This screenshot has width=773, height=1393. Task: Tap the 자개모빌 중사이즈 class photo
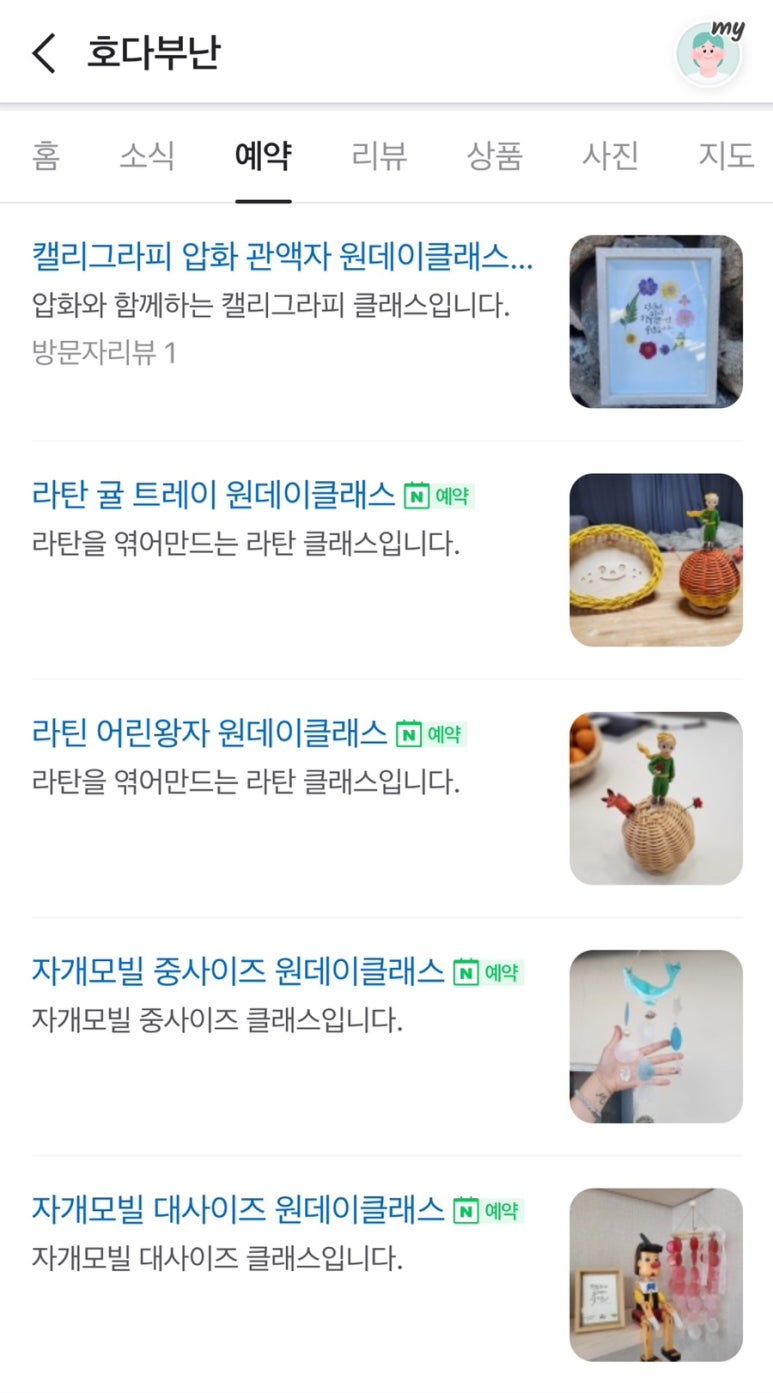tap(656, 1036)
